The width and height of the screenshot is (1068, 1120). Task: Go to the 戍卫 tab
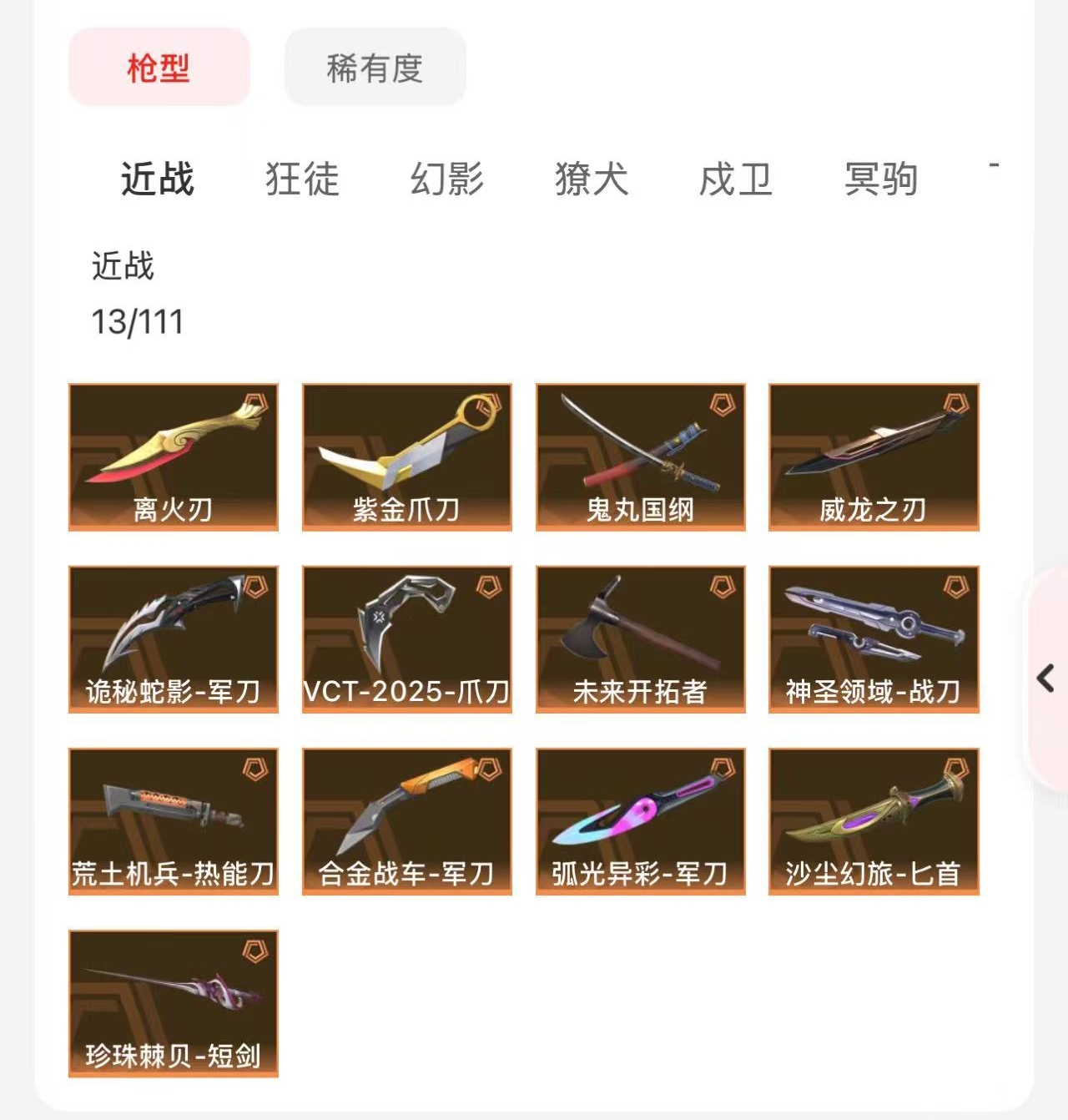pyautogui.click(x=735, y=179)
